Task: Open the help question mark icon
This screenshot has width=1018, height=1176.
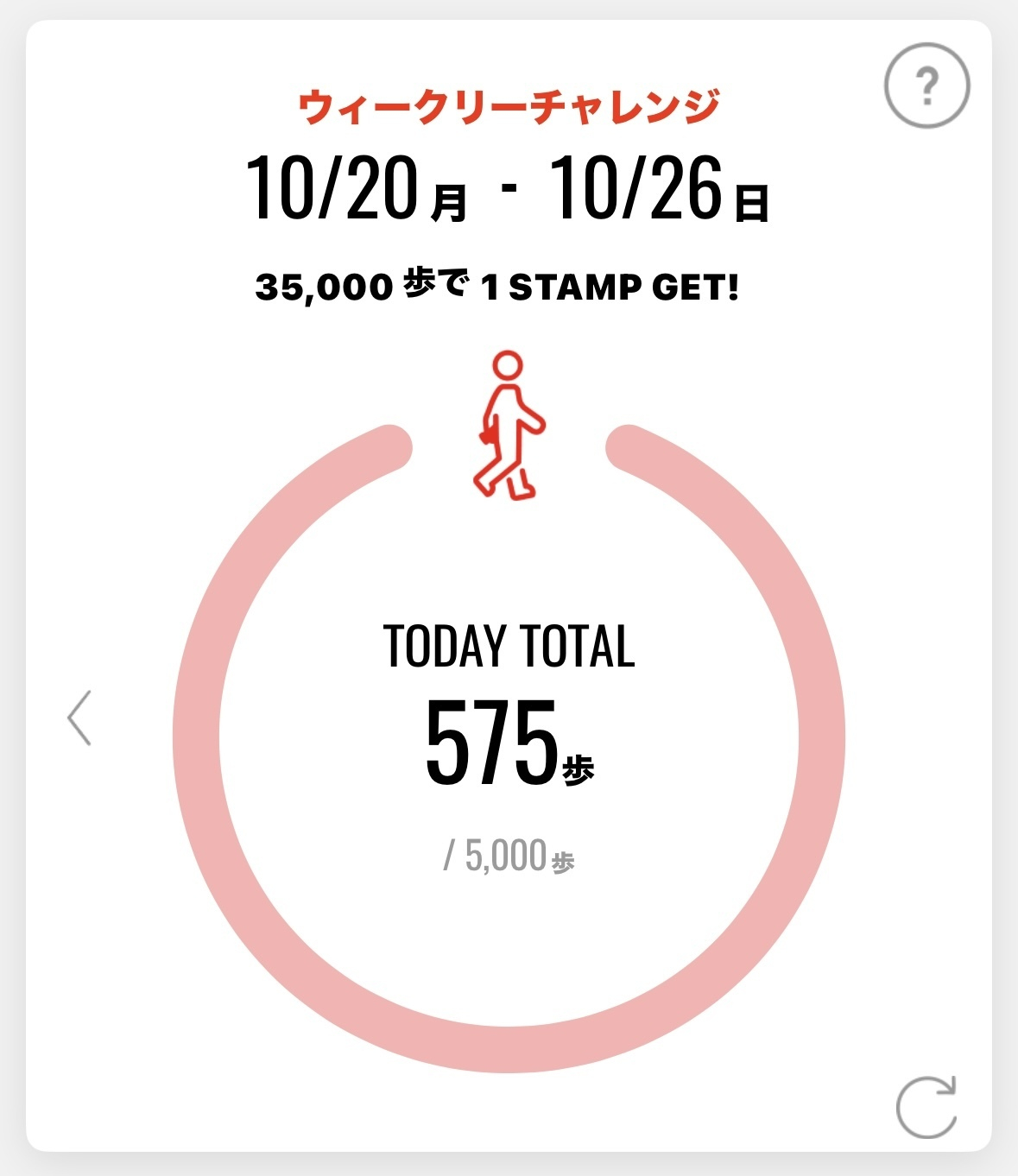Action: (x=926, y=86)
